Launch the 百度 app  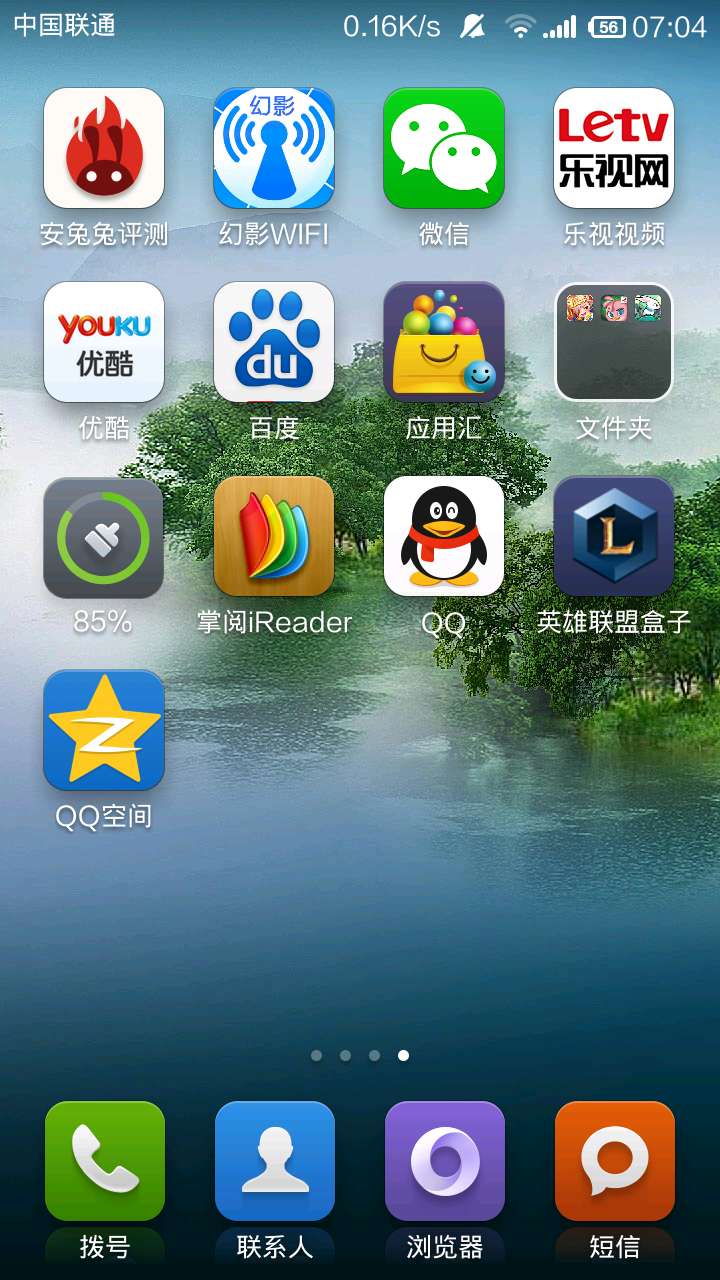point(274,342)
